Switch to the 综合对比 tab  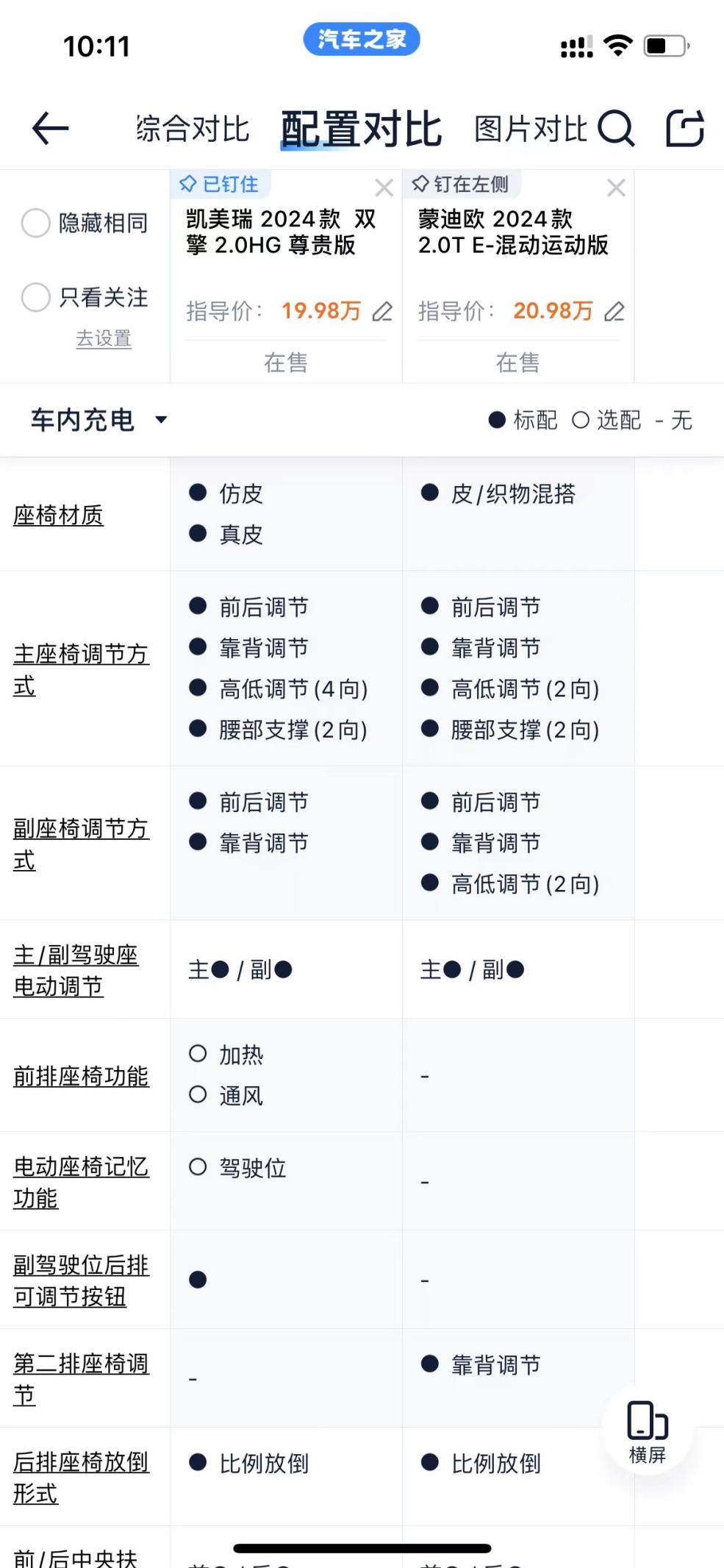(193, 129)
